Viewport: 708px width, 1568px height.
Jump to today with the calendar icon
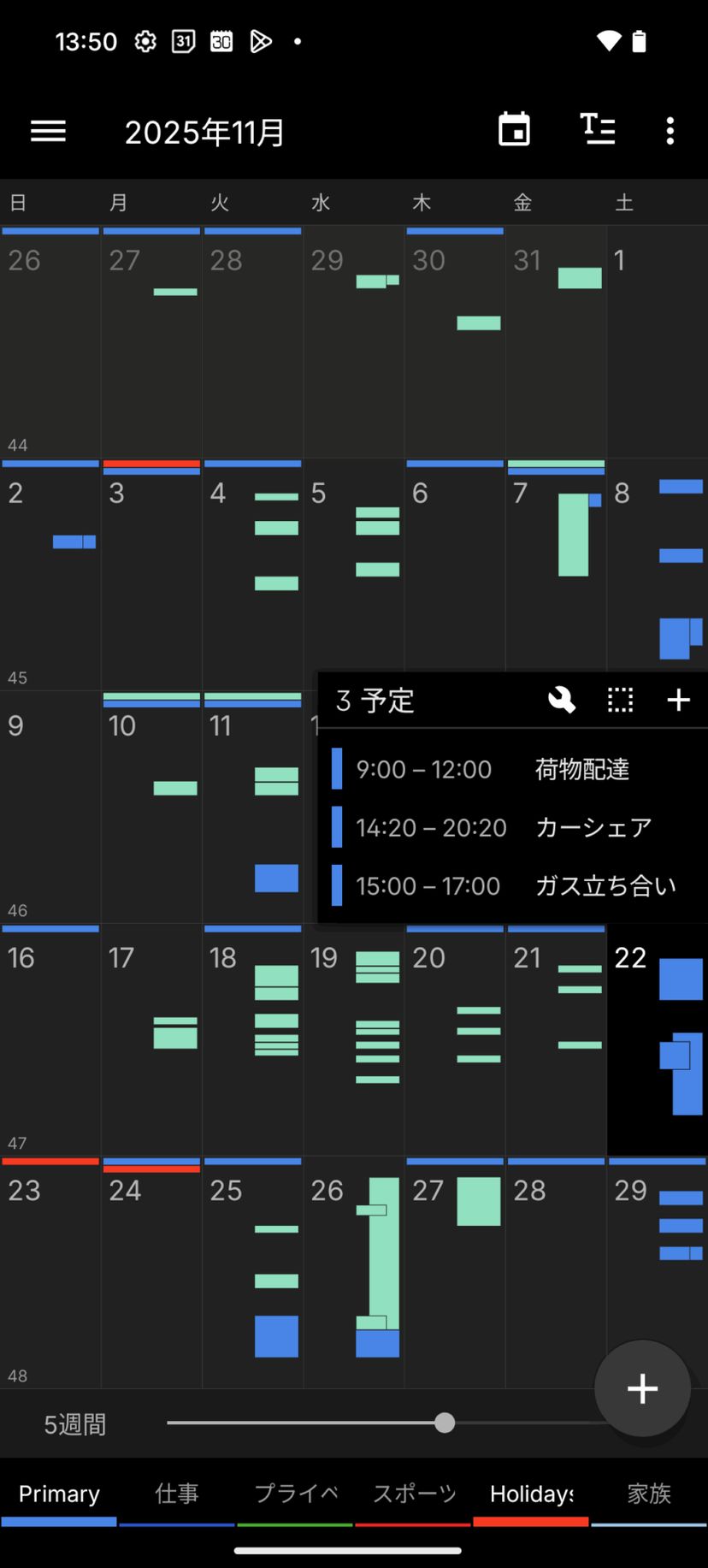[514, 130]
